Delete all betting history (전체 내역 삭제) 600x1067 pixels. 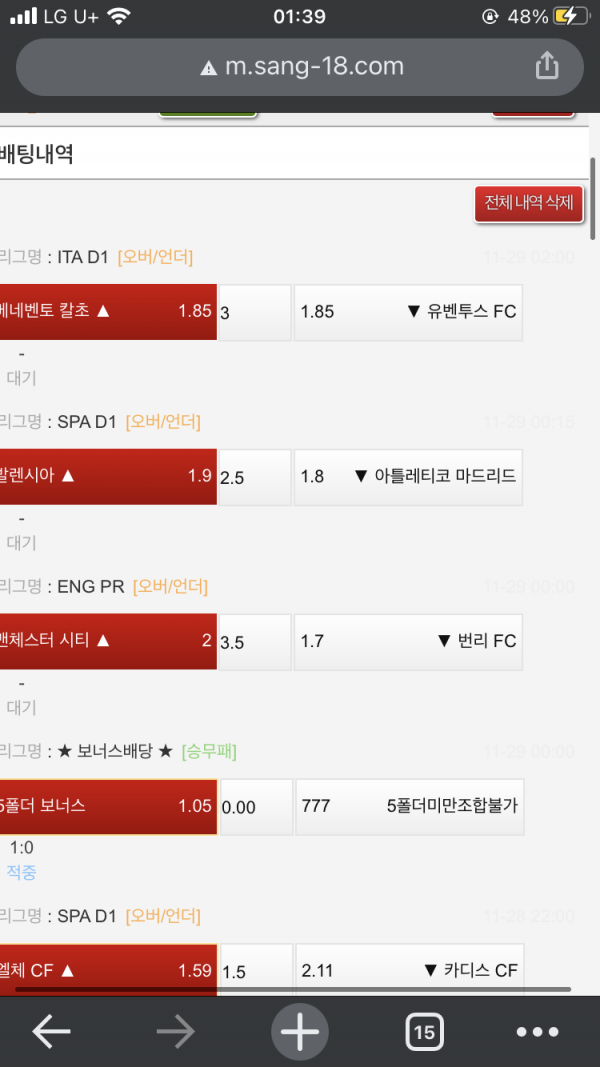pyautogui.click(x=528, y=203)
